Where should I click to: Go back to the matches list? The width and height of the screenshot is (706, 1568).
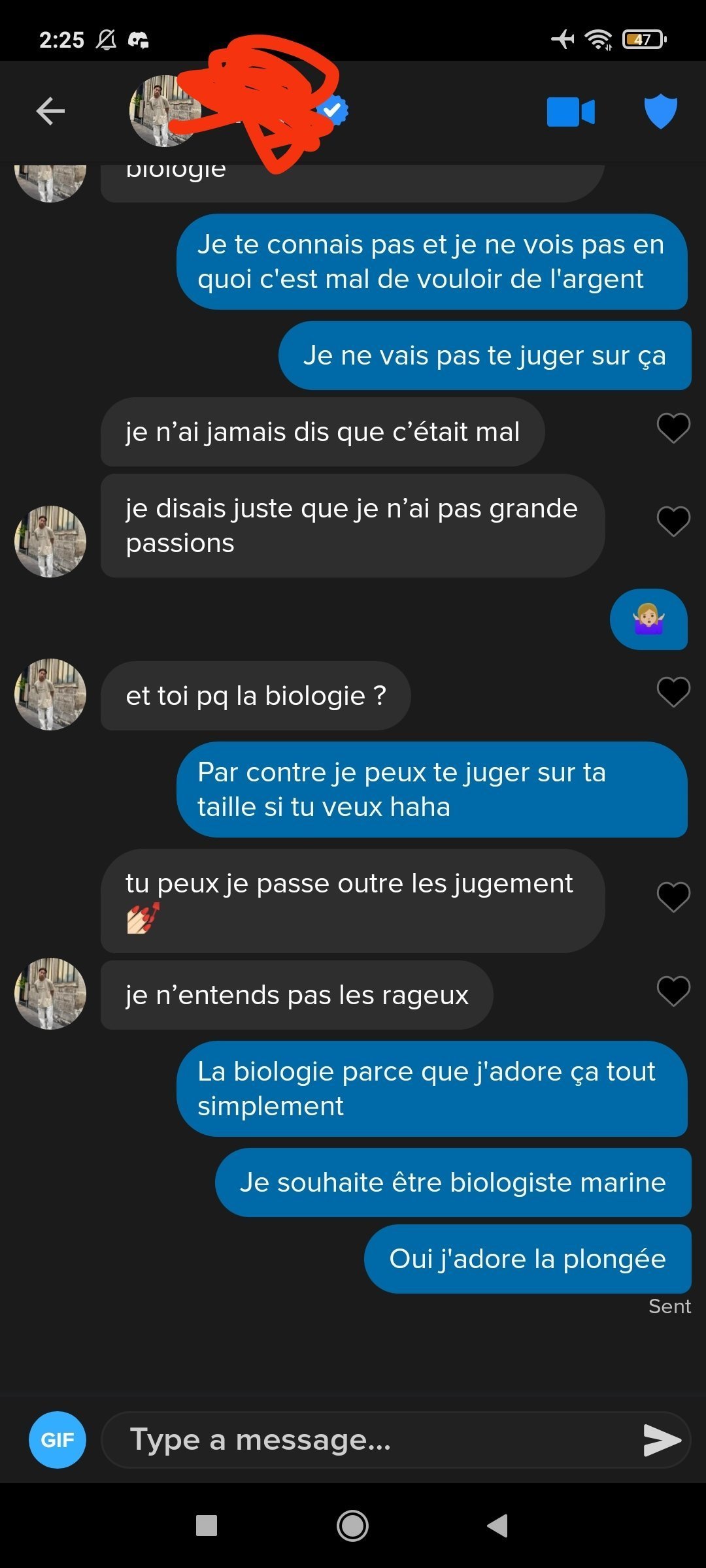(50, 111)
